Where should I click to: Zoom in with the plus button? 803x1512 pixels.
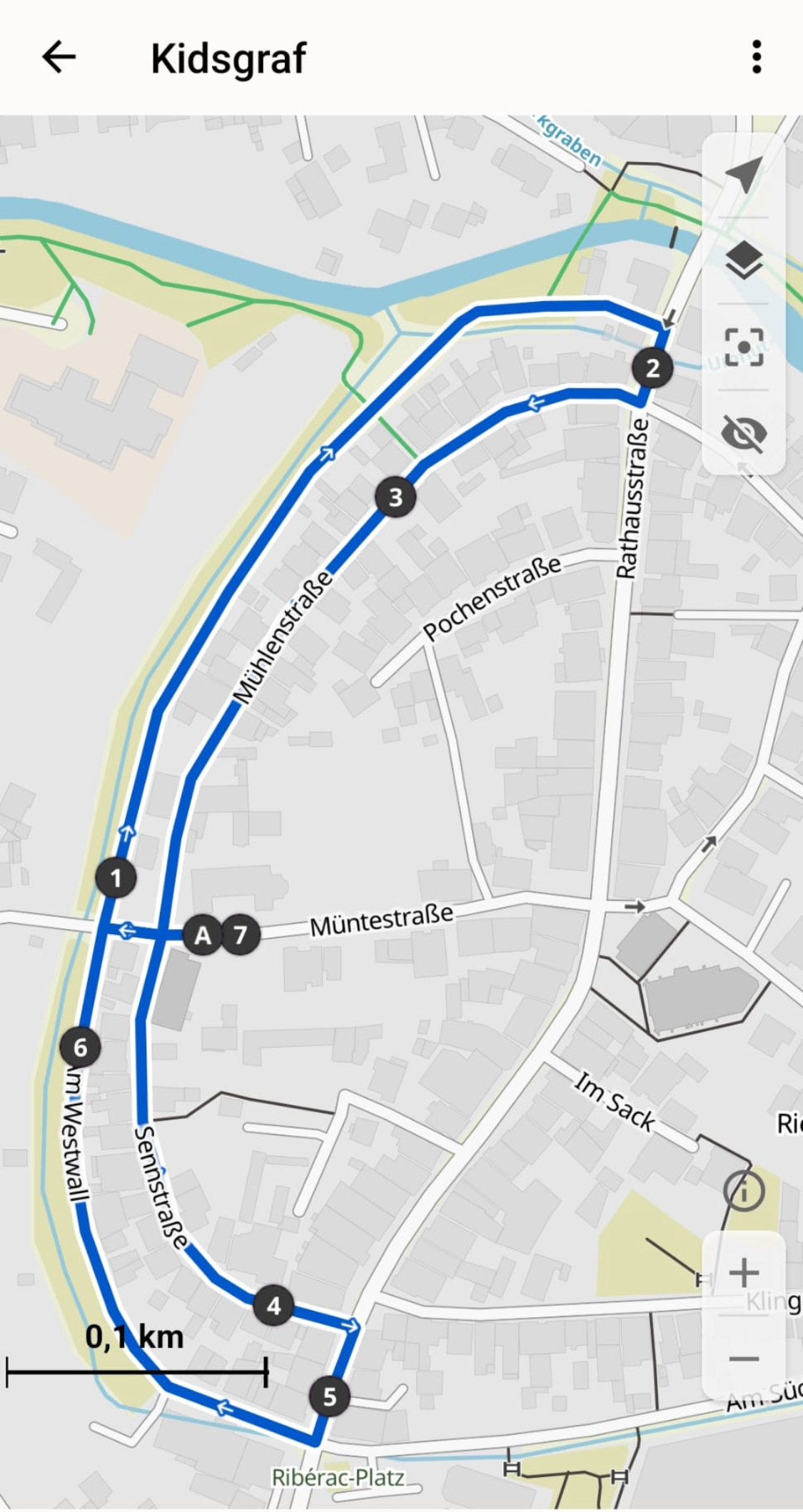[744, 1273]
